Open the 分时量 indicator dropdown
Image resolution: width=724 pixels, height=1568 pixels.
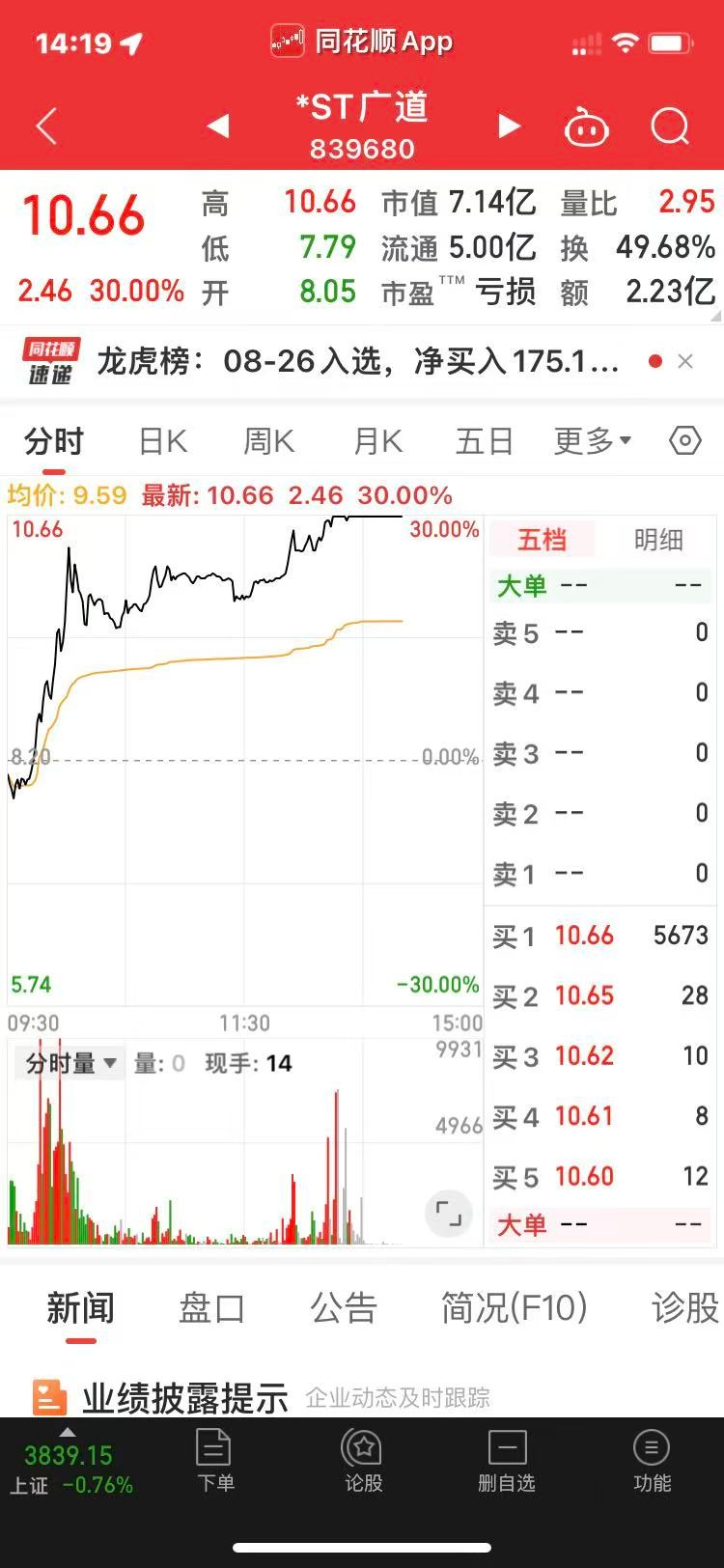coord(70,1064)
